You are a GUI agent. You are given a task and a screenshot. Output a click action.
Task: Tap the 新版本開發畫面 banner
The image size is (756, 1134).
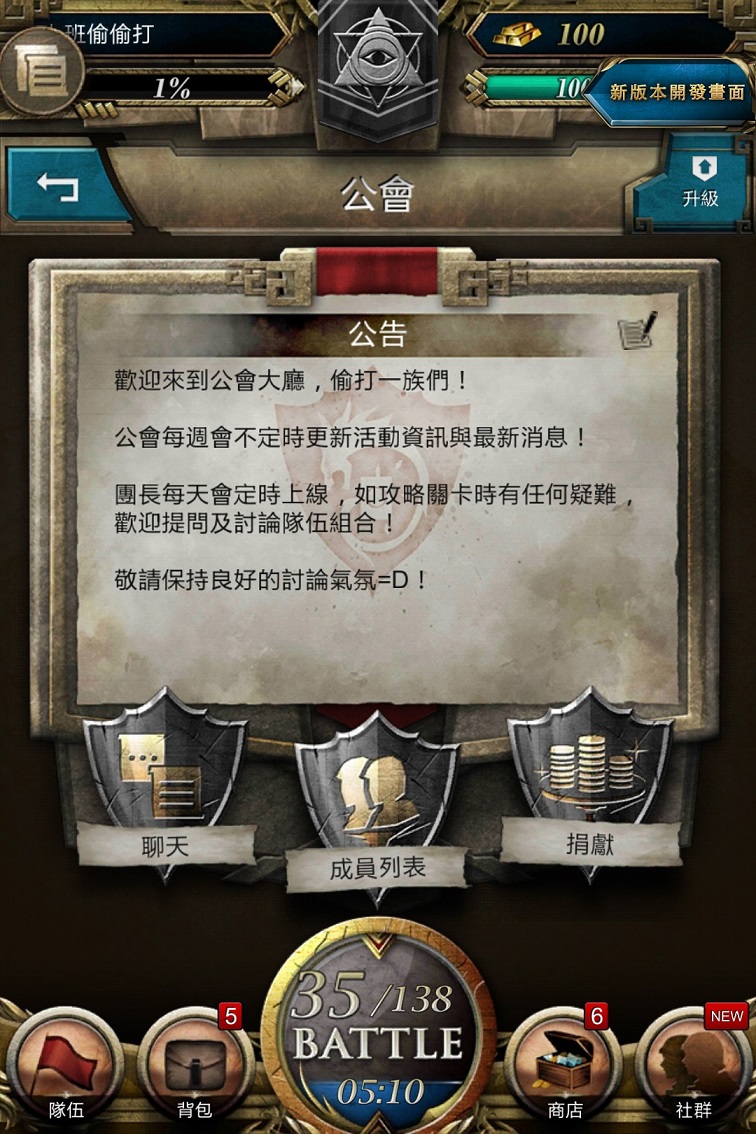(678, 92)
